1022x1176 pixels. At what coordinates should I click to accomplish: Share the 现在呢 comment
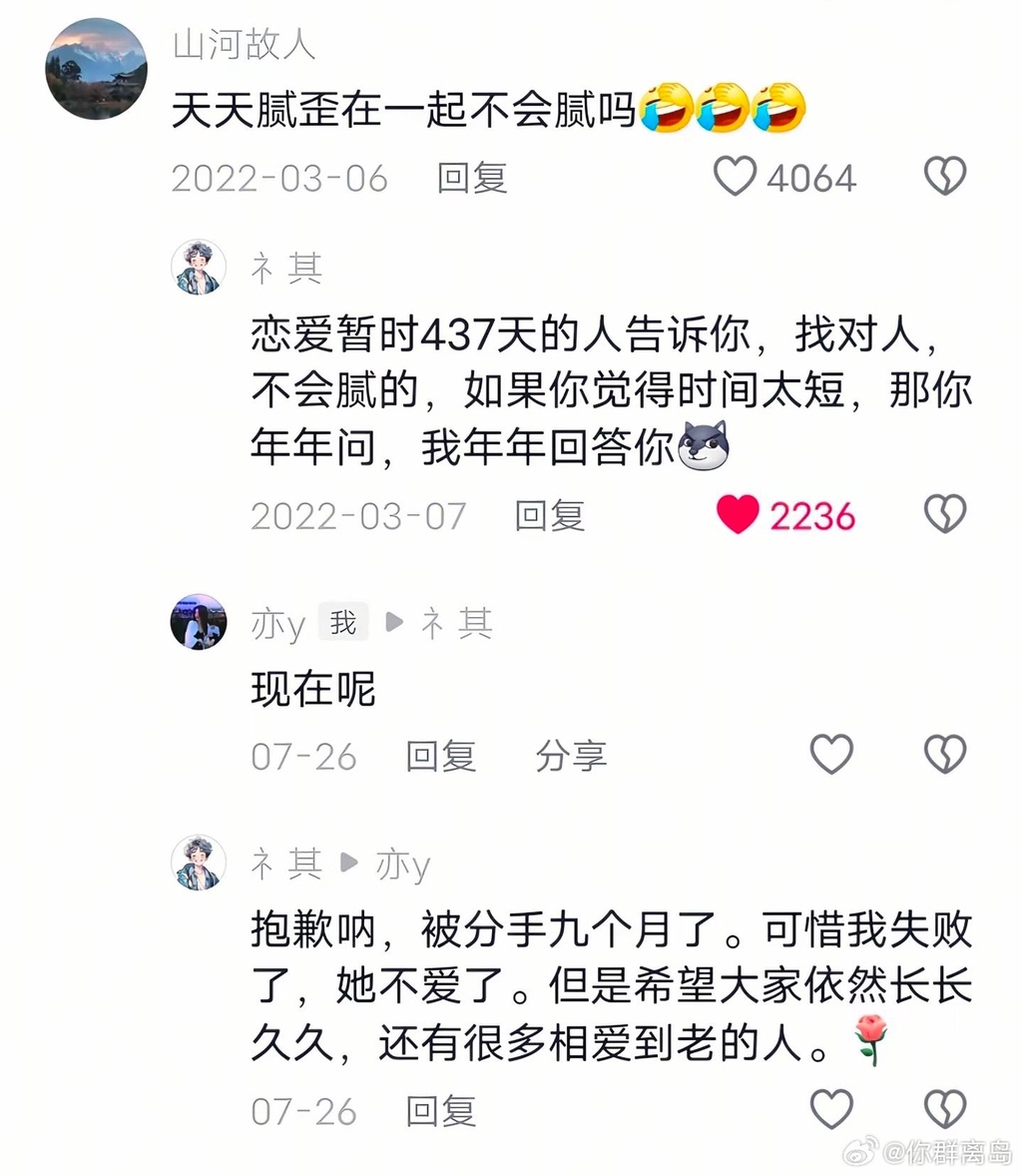click(571, 757)
